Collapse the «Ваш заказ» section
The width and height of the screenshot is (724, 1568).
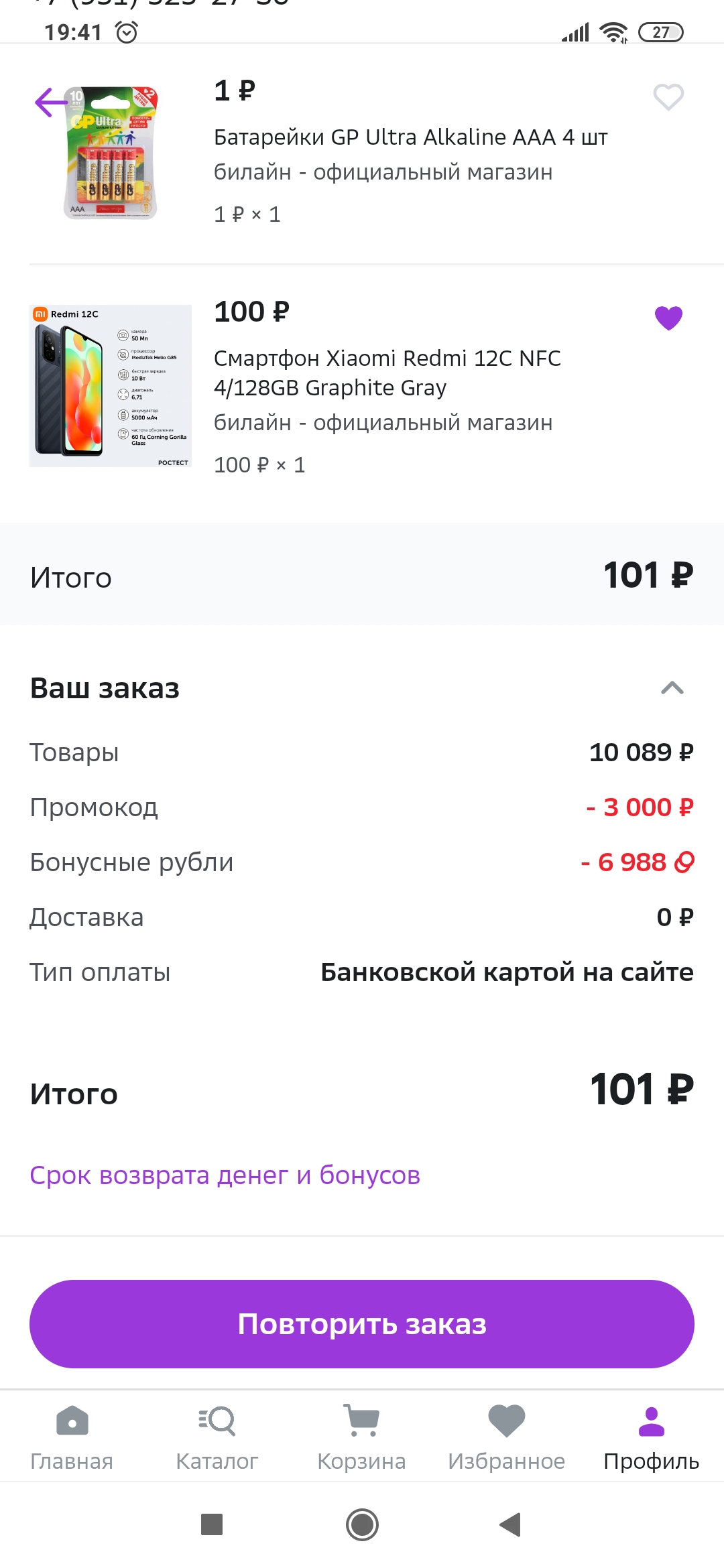coord(672,688)
